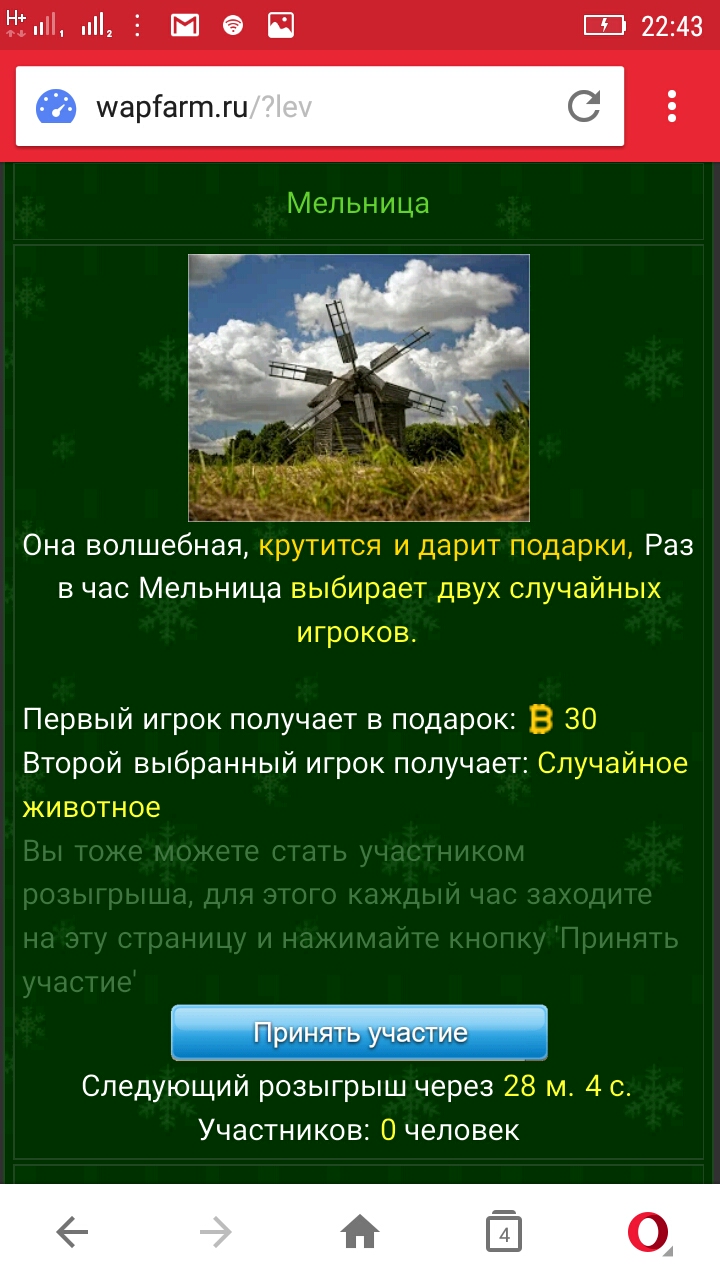The image size is (720, 1280).
Task: Tap the 'Принять участие' button
Action: [x=360, y=1032]
